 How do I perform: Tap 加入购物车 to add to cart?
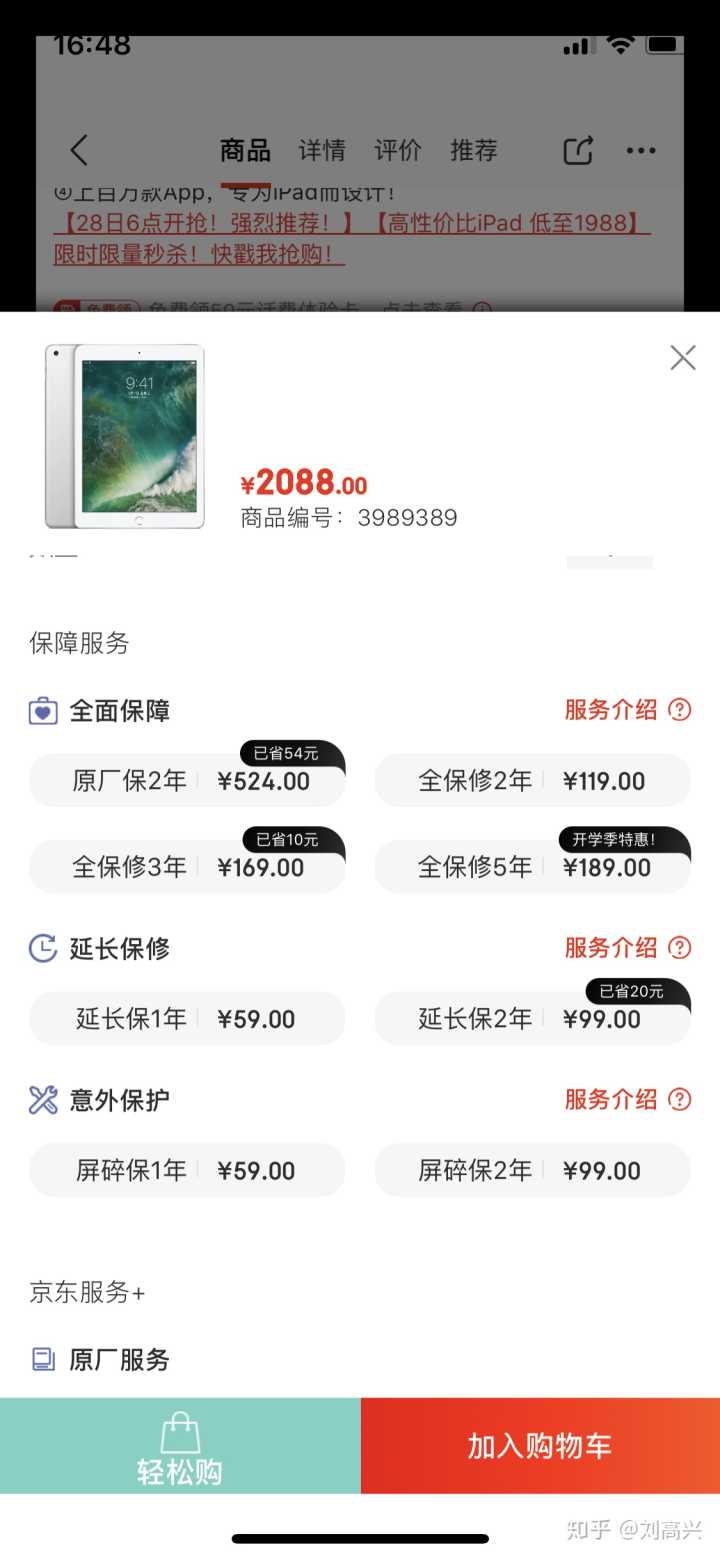[x=540, y=1446]
